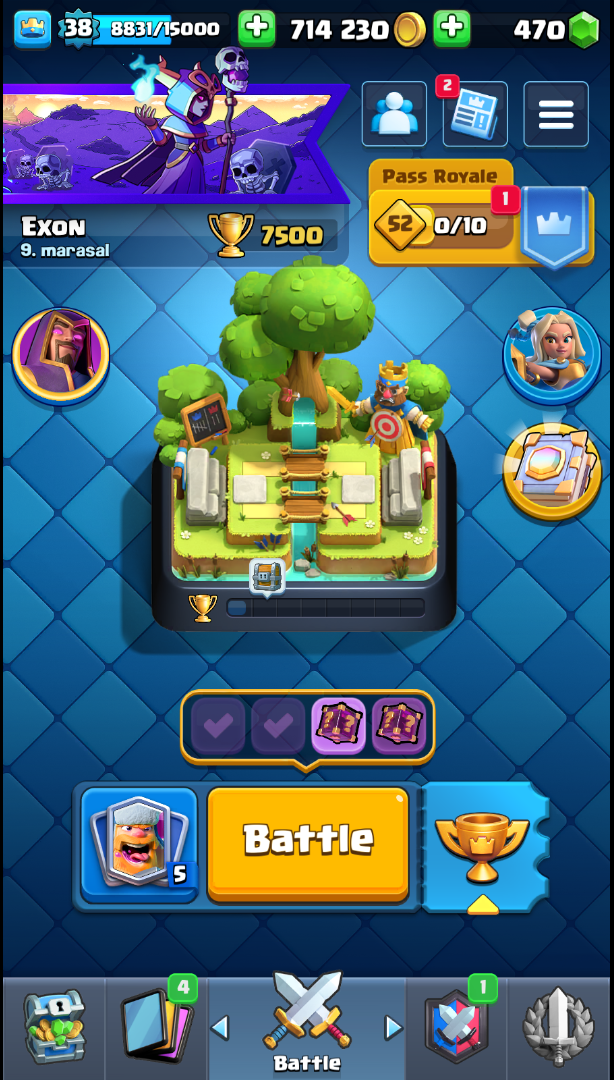Open the hamburger menu
This screenshot has height=1080, width=614.
point(556,115)
